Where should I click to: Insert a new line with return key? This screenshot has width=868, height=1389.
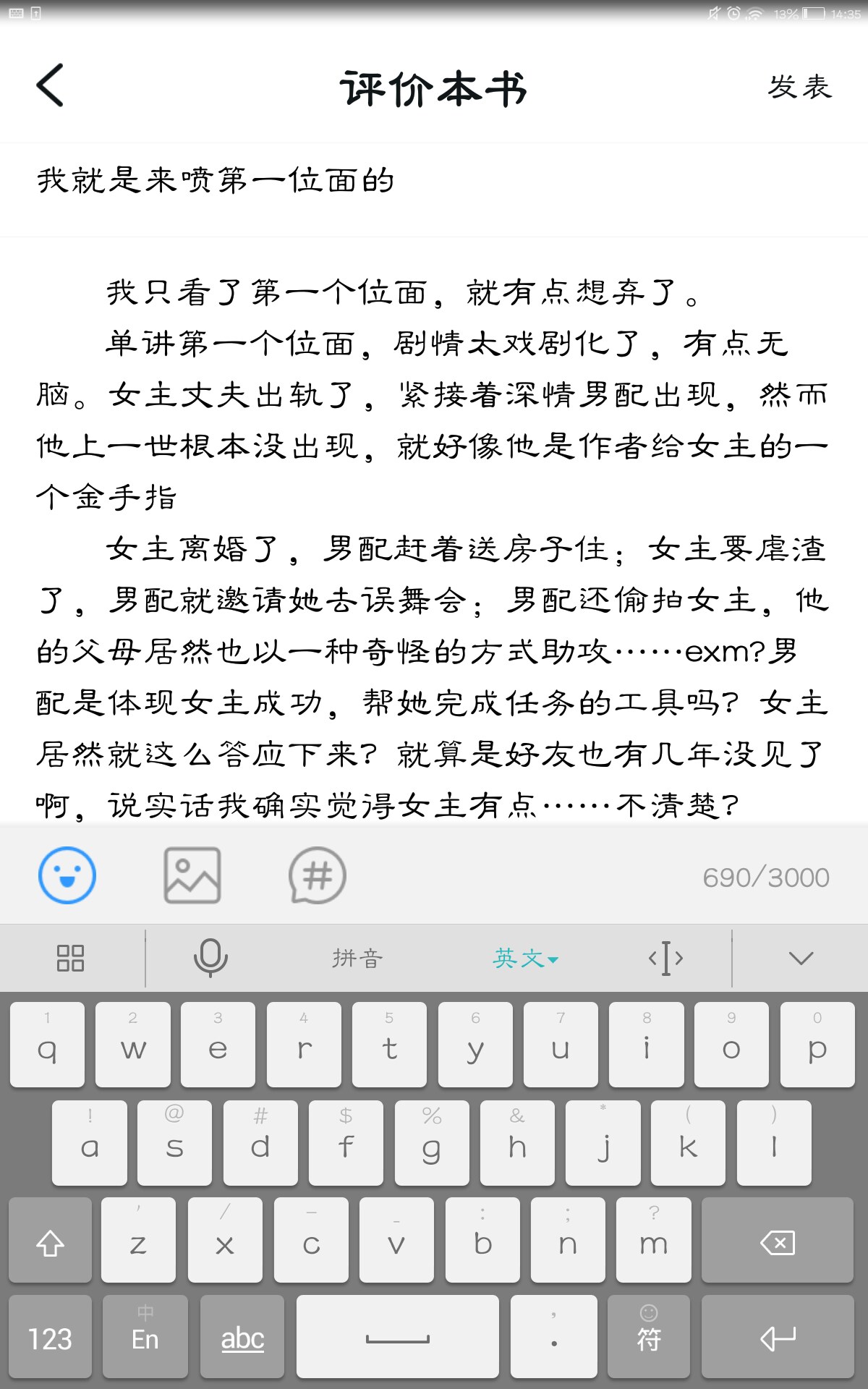pyautogui.click(x=777, y=1338)
